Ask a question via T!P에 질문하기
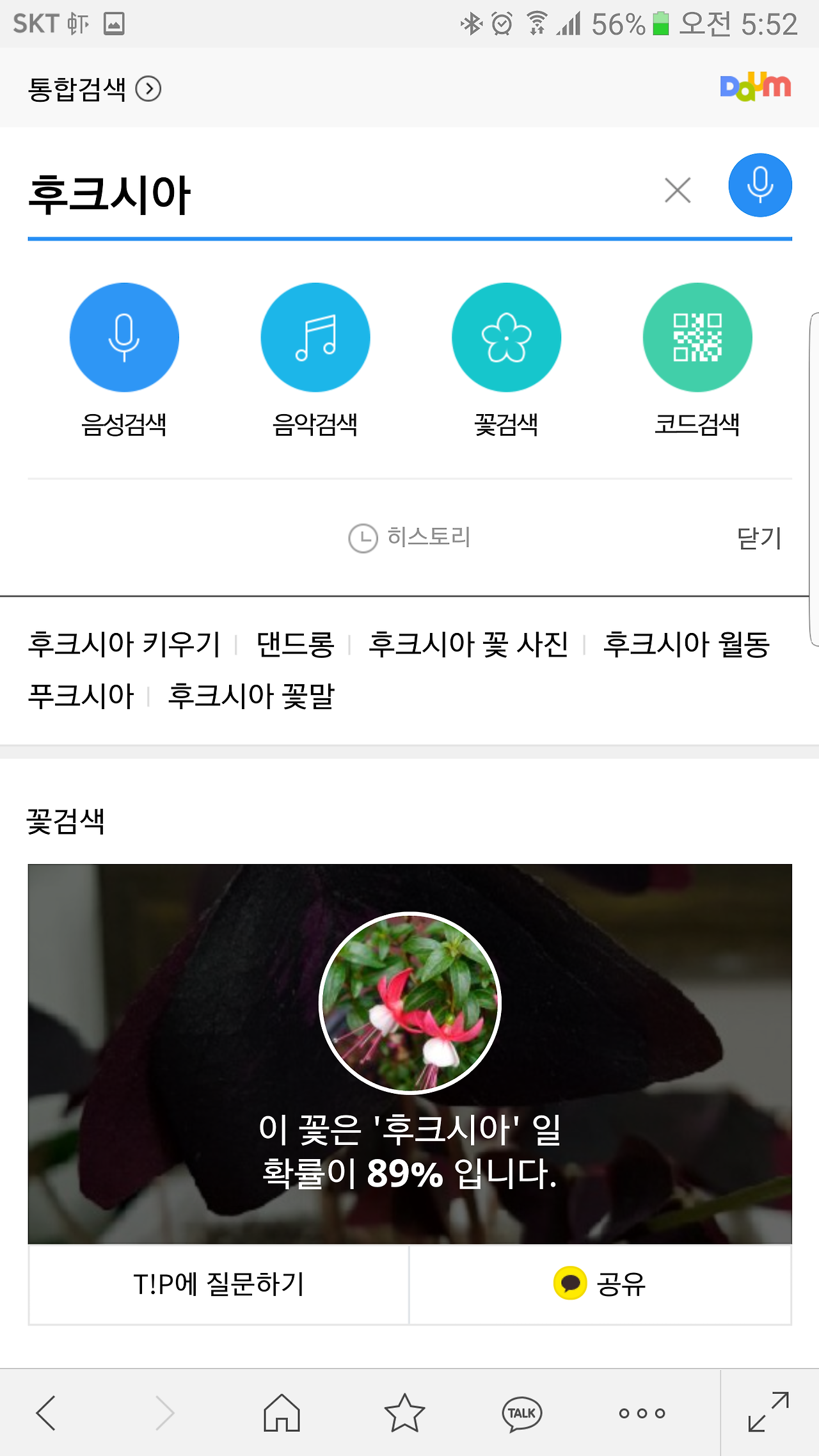The height and width of the screenshot is (1456, 819). [219, 1284]
